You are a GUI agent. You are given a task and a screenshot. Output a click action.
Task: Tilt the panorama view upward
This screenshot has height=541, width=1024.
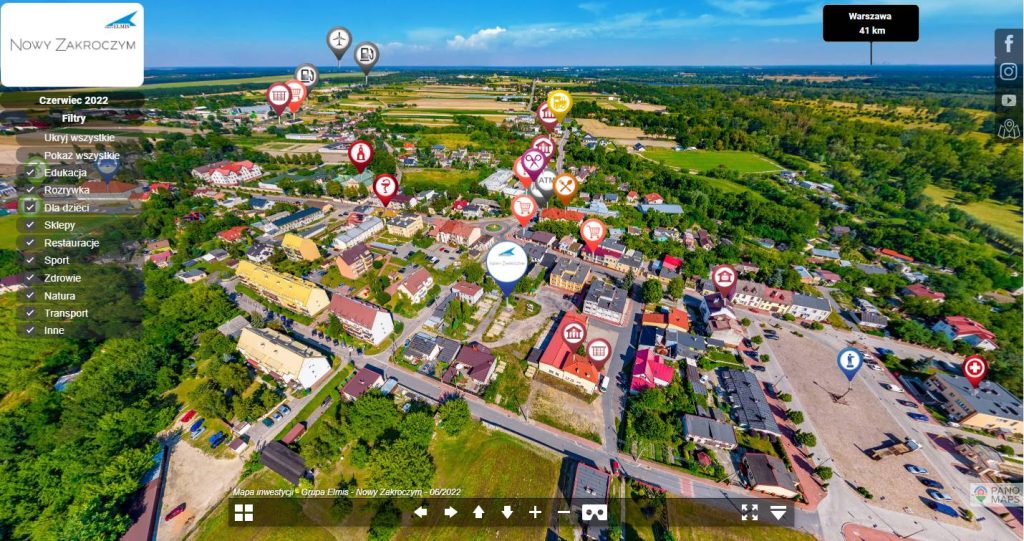click(478, 512)
